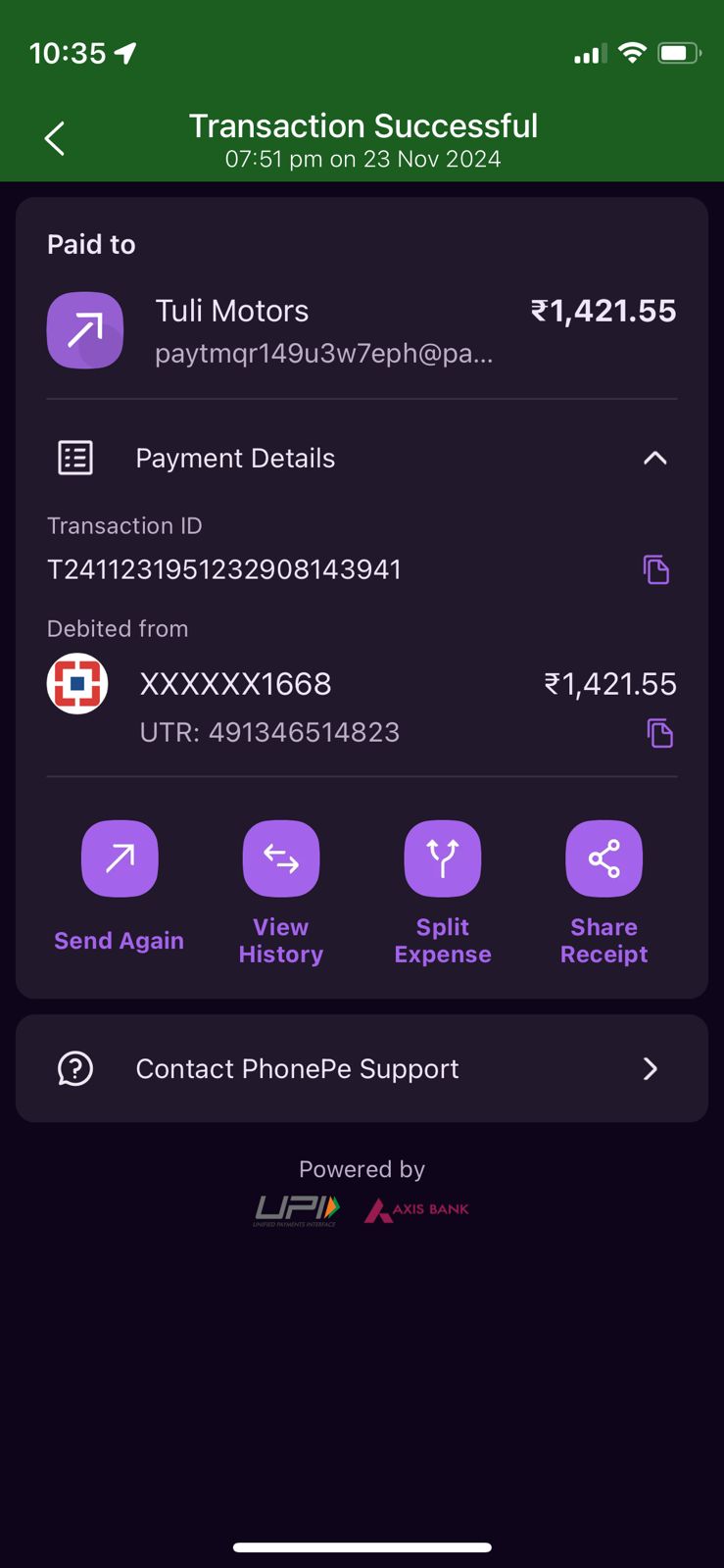Share the receipt
The height and width of the screenshot is (1568, 724).
coord(603,859)
